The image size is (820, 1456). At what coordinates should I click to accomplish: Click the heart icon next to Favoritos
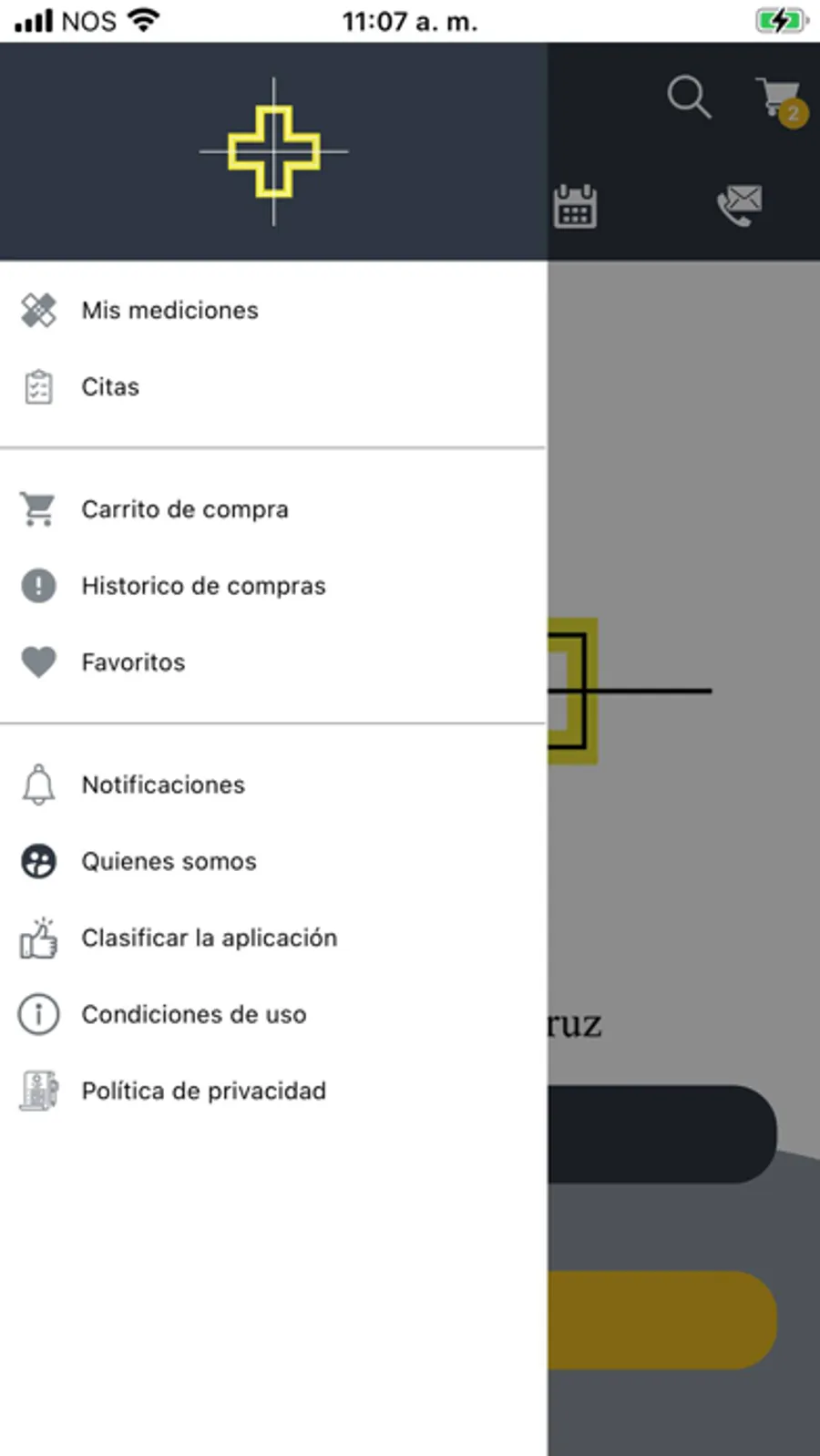click(x=38, y=661)
